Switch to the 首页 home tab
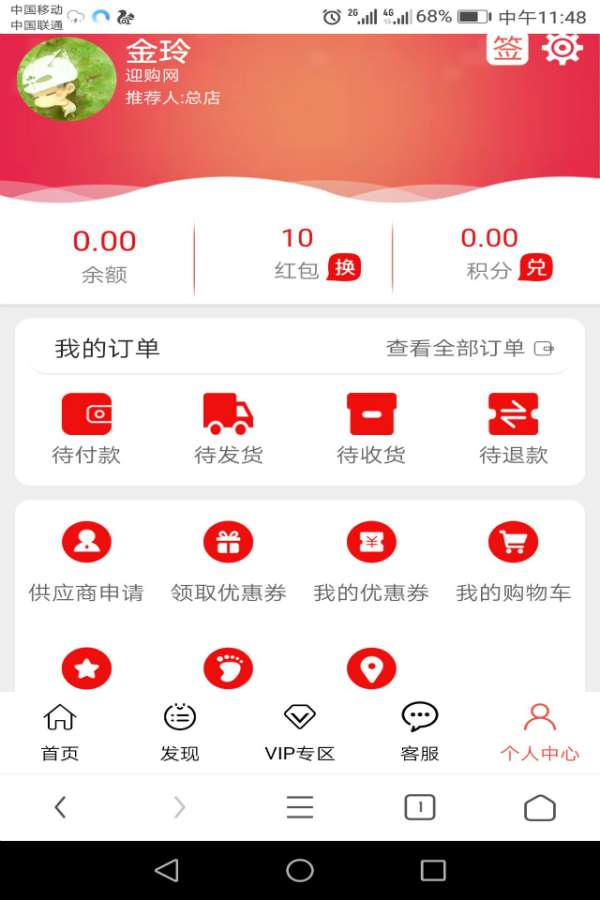 (x=60, y=732)
